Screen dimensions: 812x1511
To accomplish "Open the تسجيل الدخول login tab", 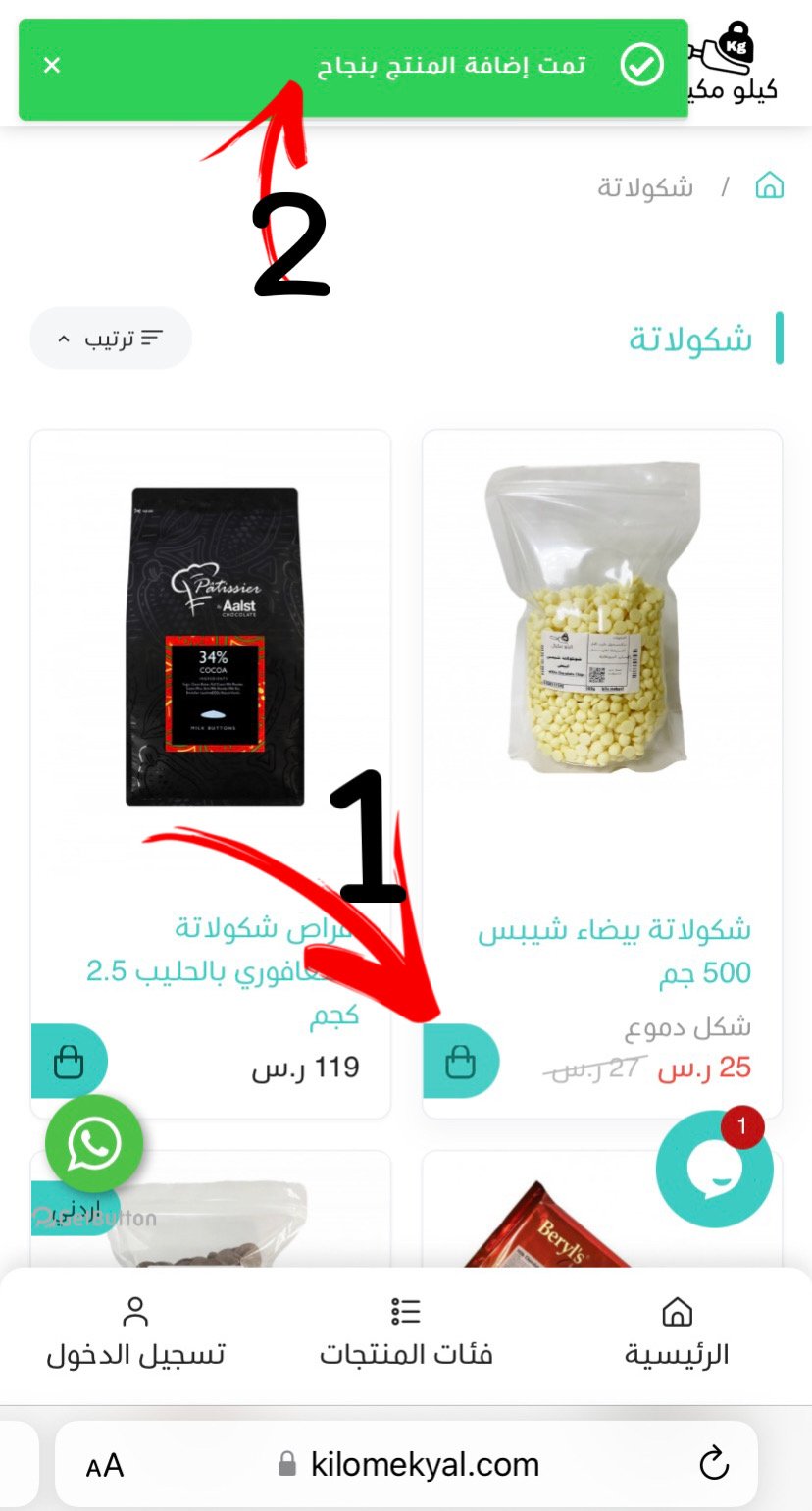I will click(135, 1332).
